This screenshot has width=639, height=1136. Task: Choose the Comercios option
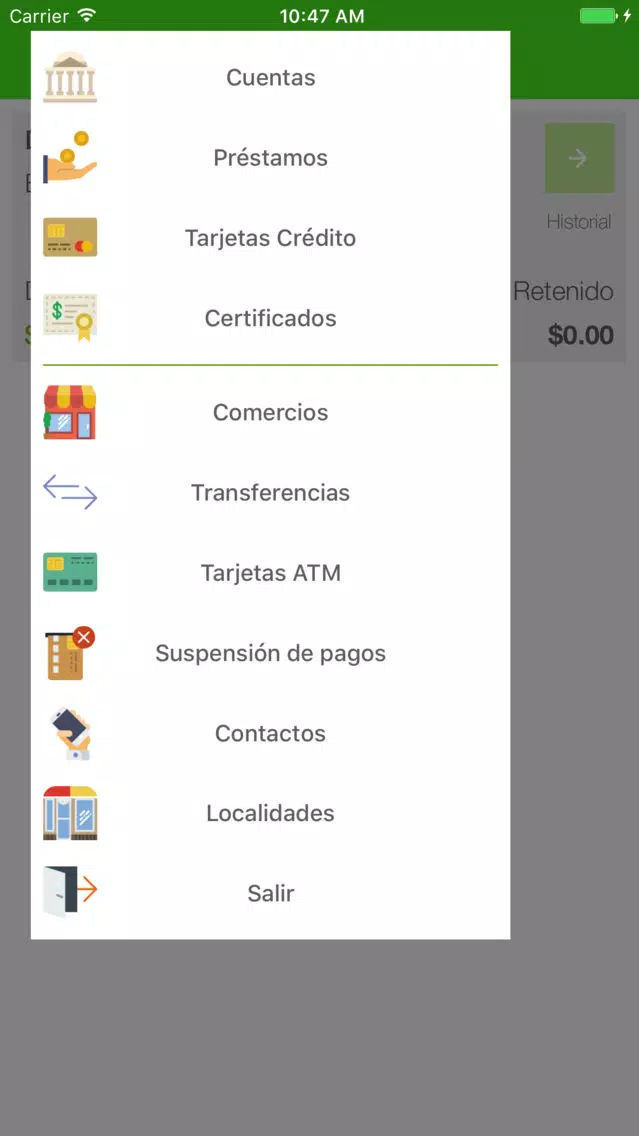270,412
